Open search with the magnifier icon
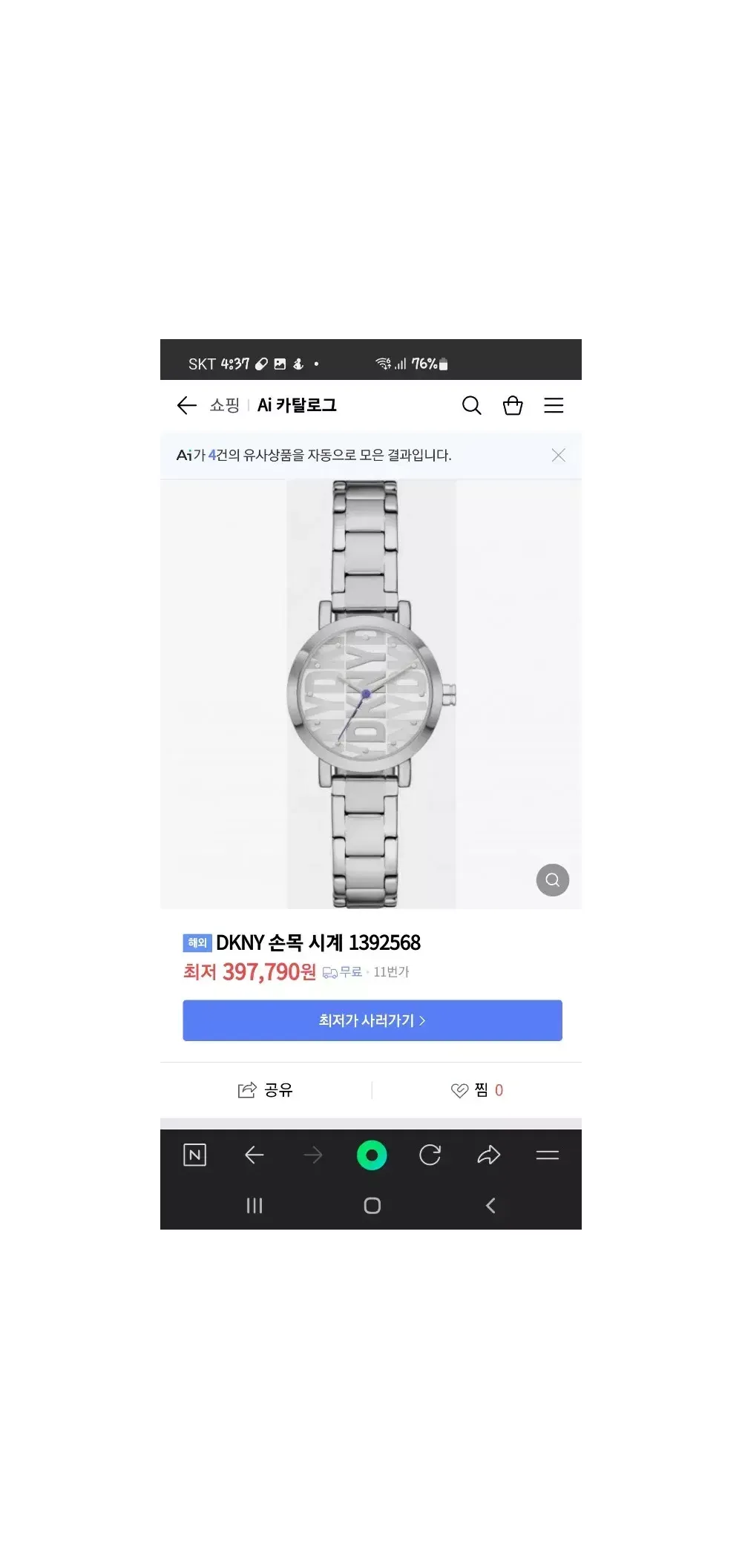Image resolution: width=742 pixels, height=1568 pixels. pos(472,405)
